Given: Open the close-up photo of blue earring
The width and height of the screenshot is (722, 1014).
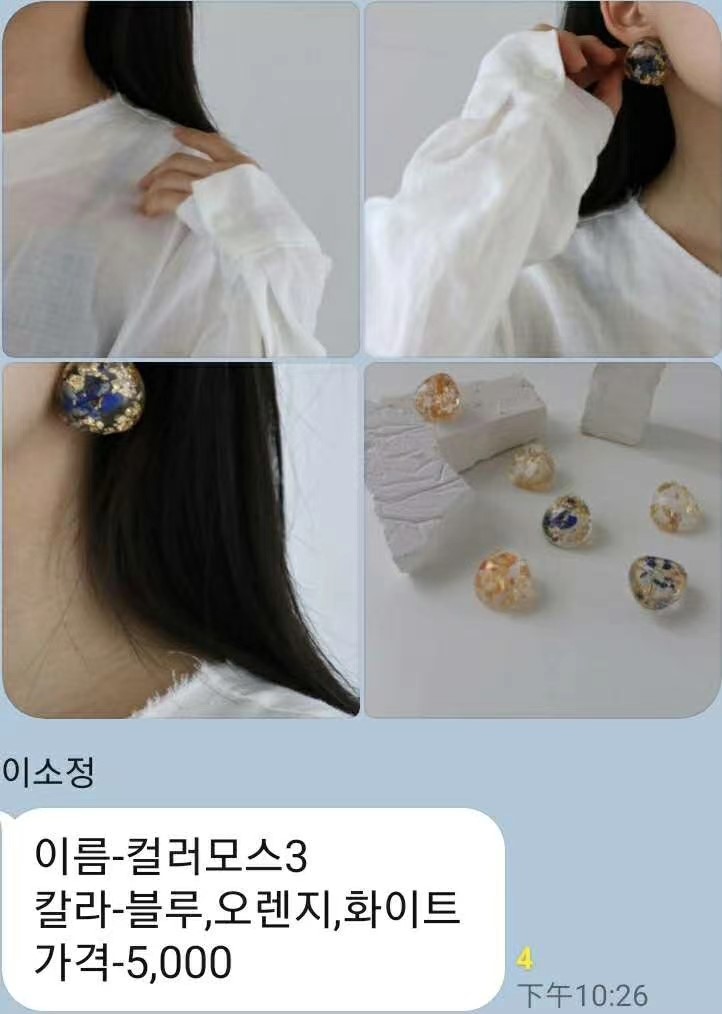Looking at the screenshot, I should [180, 540].
